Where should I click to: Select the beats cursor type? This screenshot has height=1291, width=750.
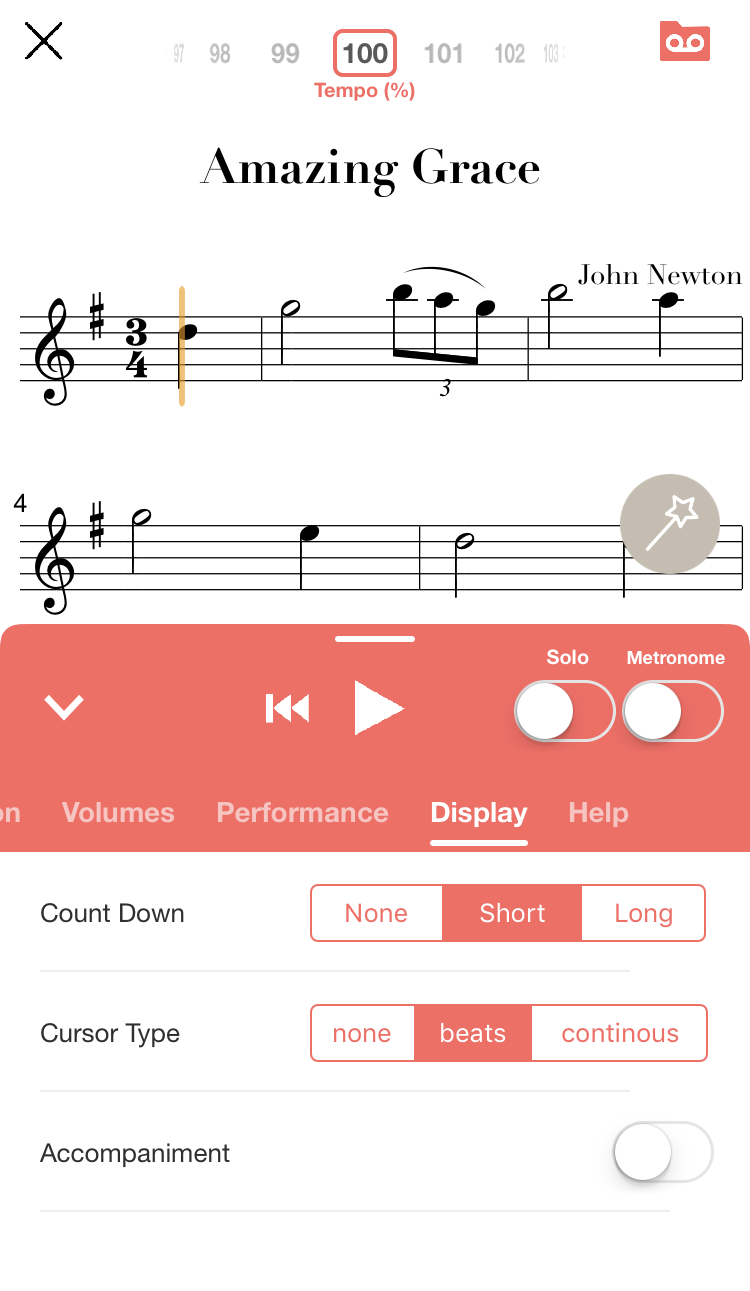pos(473,1033)
